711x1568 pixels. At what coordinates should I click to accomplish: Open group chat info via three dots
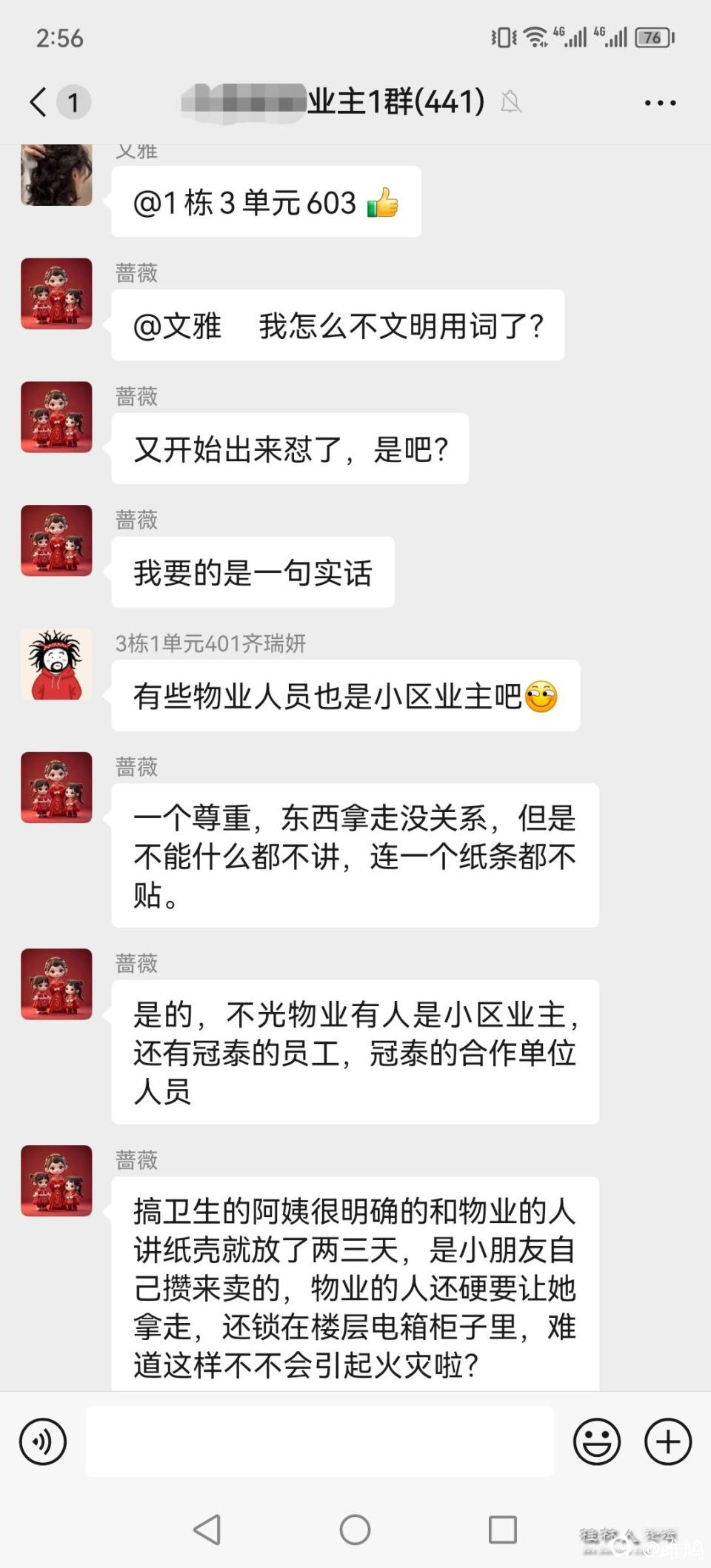659,103
